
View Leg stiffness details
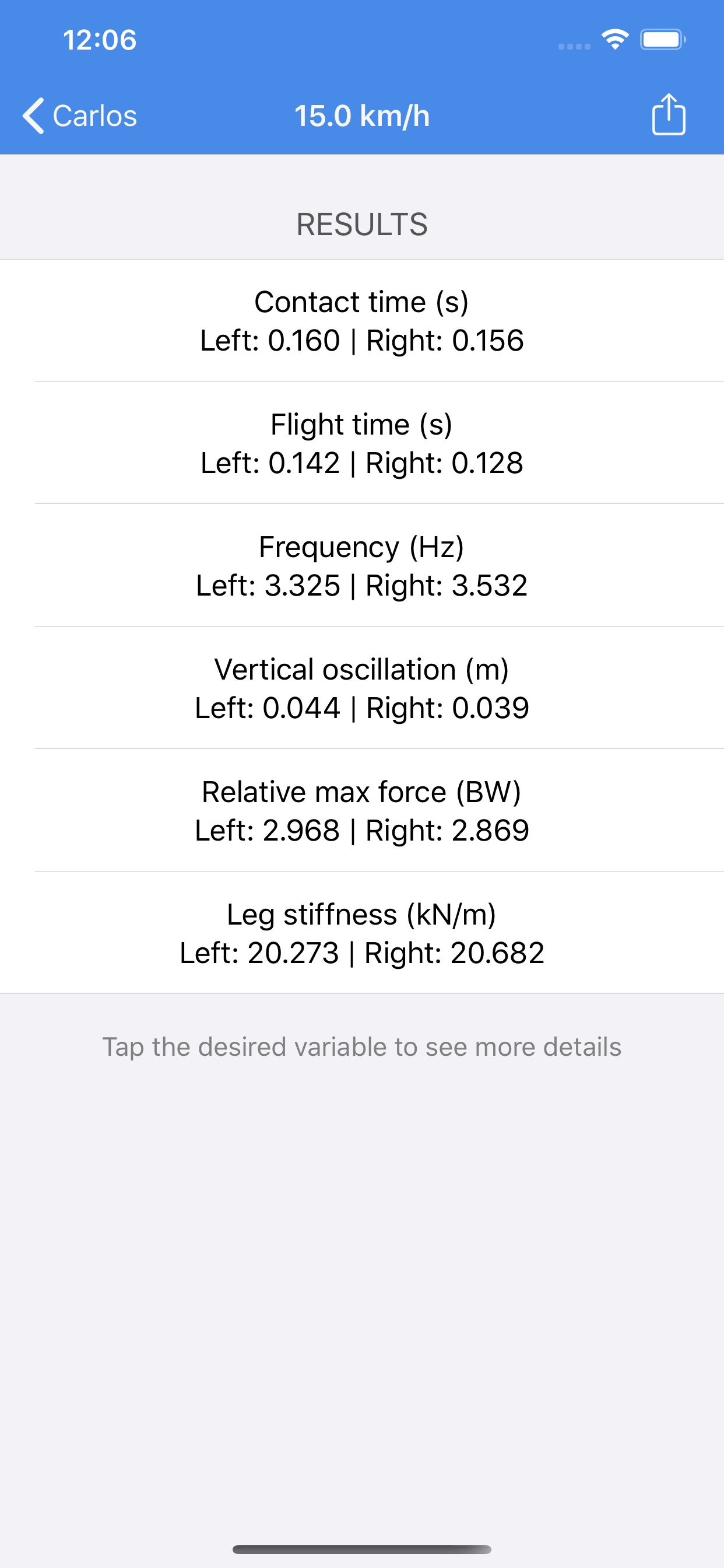362,933
